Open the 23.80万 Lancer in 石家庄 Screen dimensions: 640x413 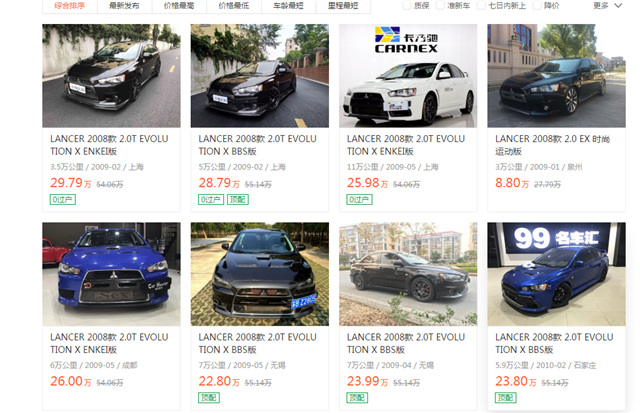click(556, 273)
